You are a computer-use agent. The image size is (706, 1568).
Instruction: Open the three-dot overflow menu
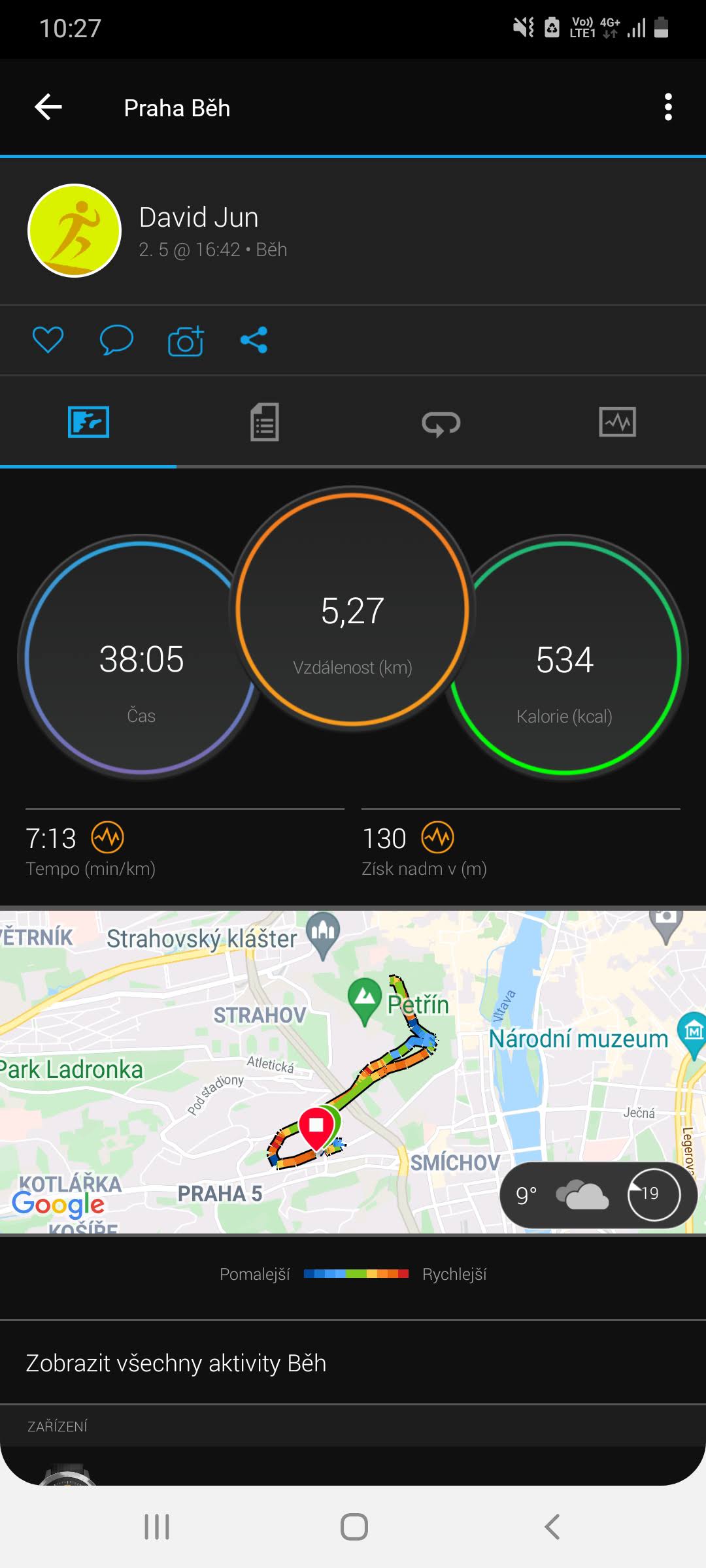click(667, 107)
